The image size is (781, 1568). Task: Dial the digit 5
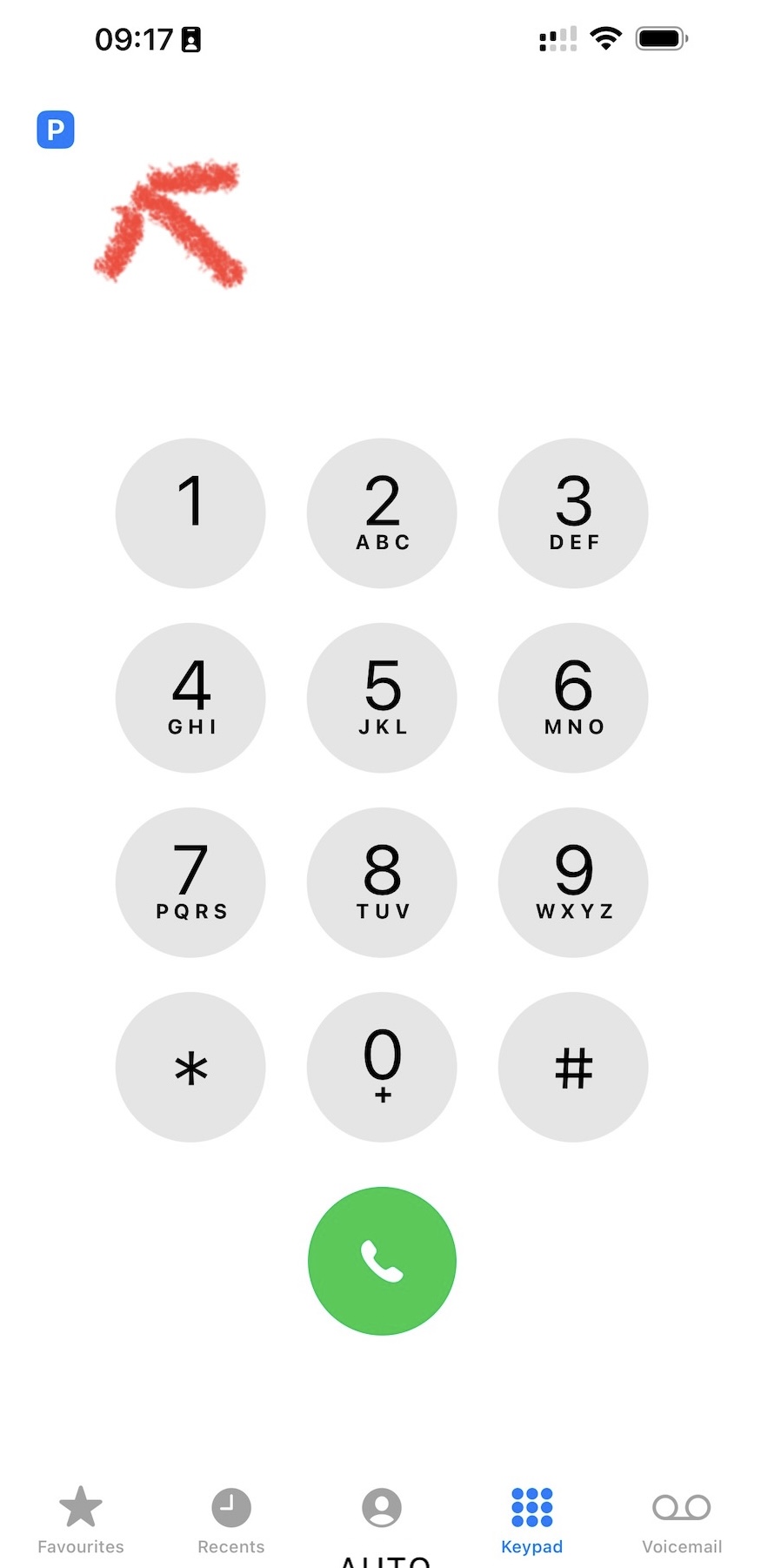pyautogui.click(x=382, y=698)
